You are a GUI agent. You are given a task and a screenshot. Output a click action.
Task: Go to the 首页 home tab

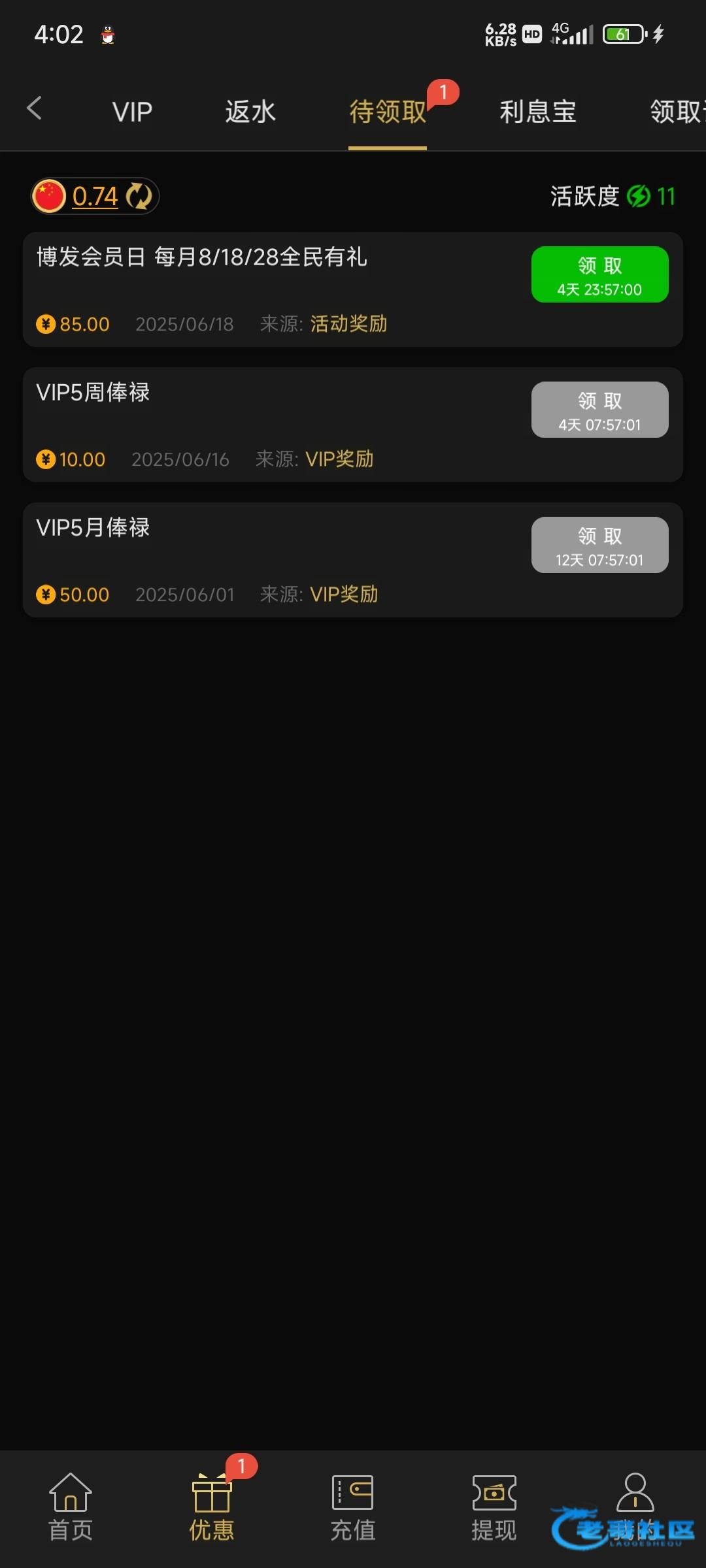pos(71,1507)
